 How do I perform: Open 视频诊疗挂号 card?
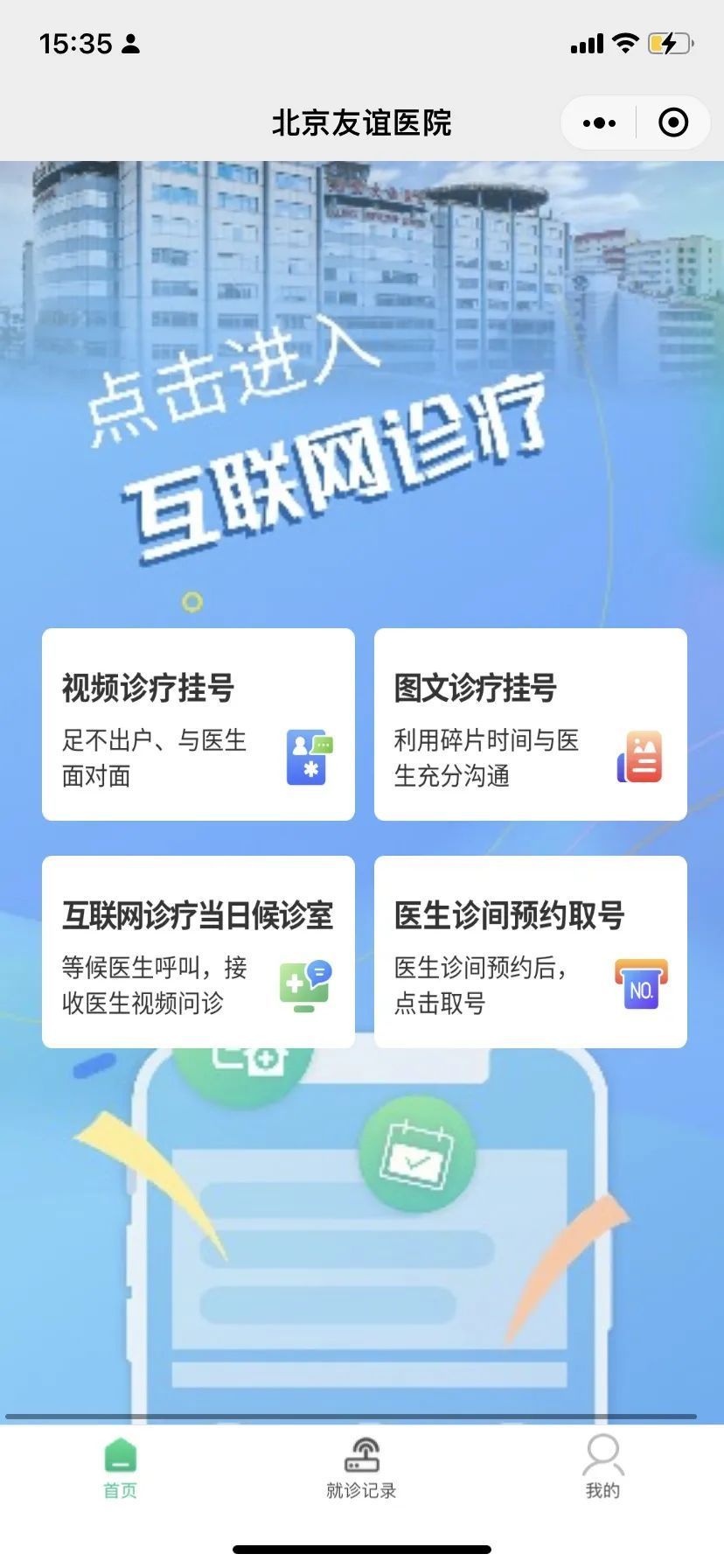click(x=198, y=724)
